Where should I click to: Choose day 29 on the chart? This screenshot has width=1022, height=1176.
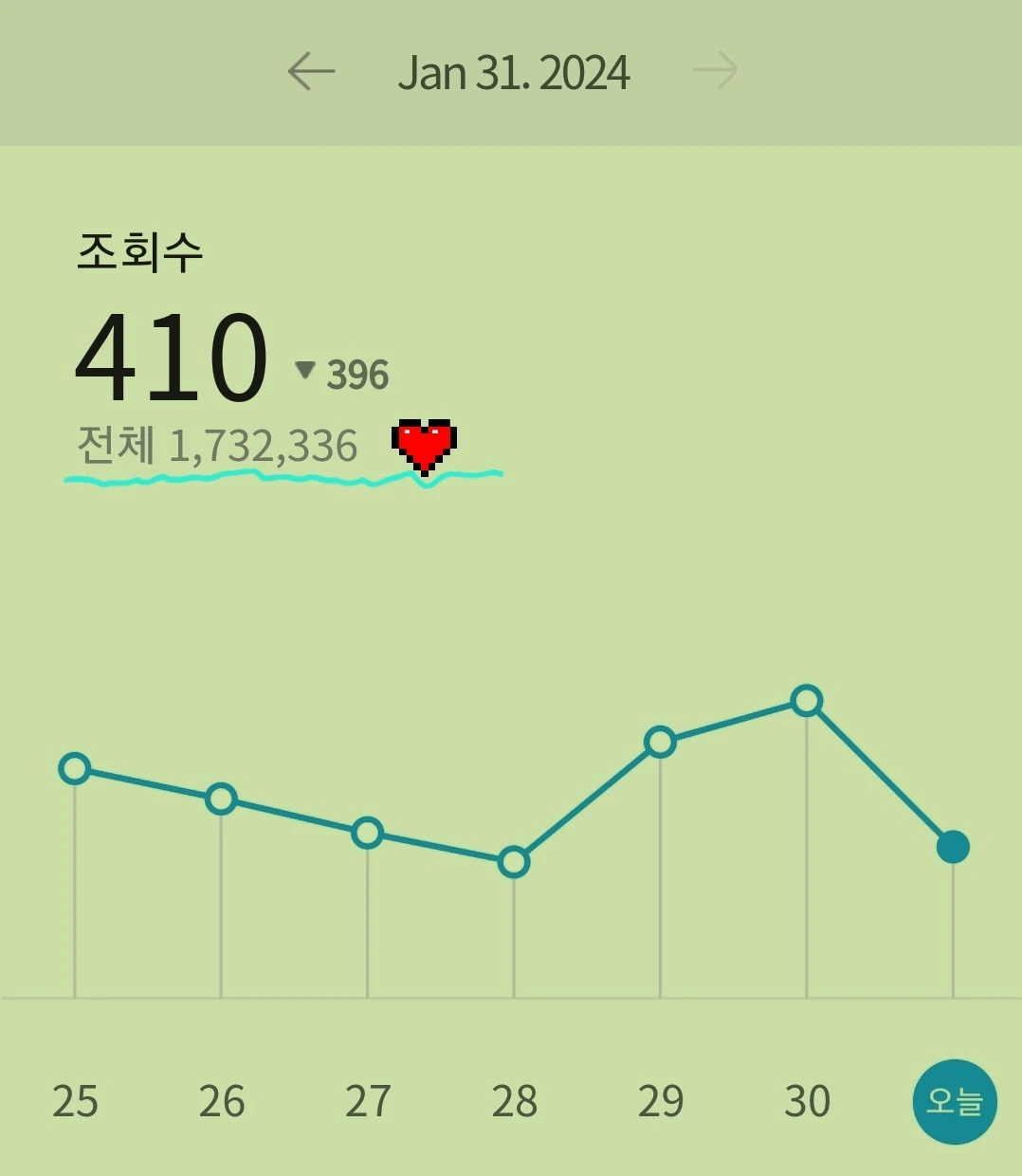(x=661, y=1101)
